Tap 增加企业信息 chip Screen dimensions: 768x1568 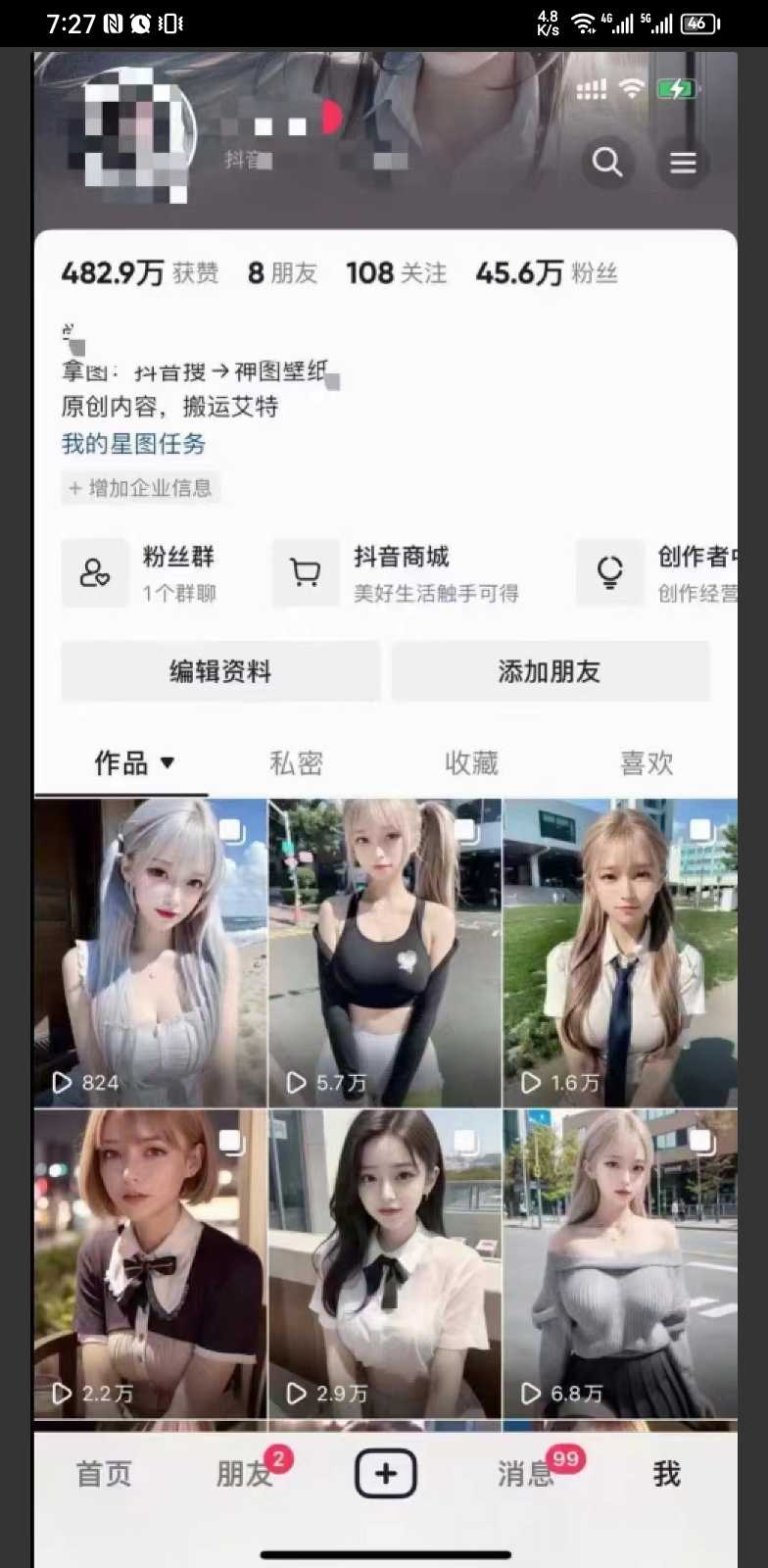141,487
